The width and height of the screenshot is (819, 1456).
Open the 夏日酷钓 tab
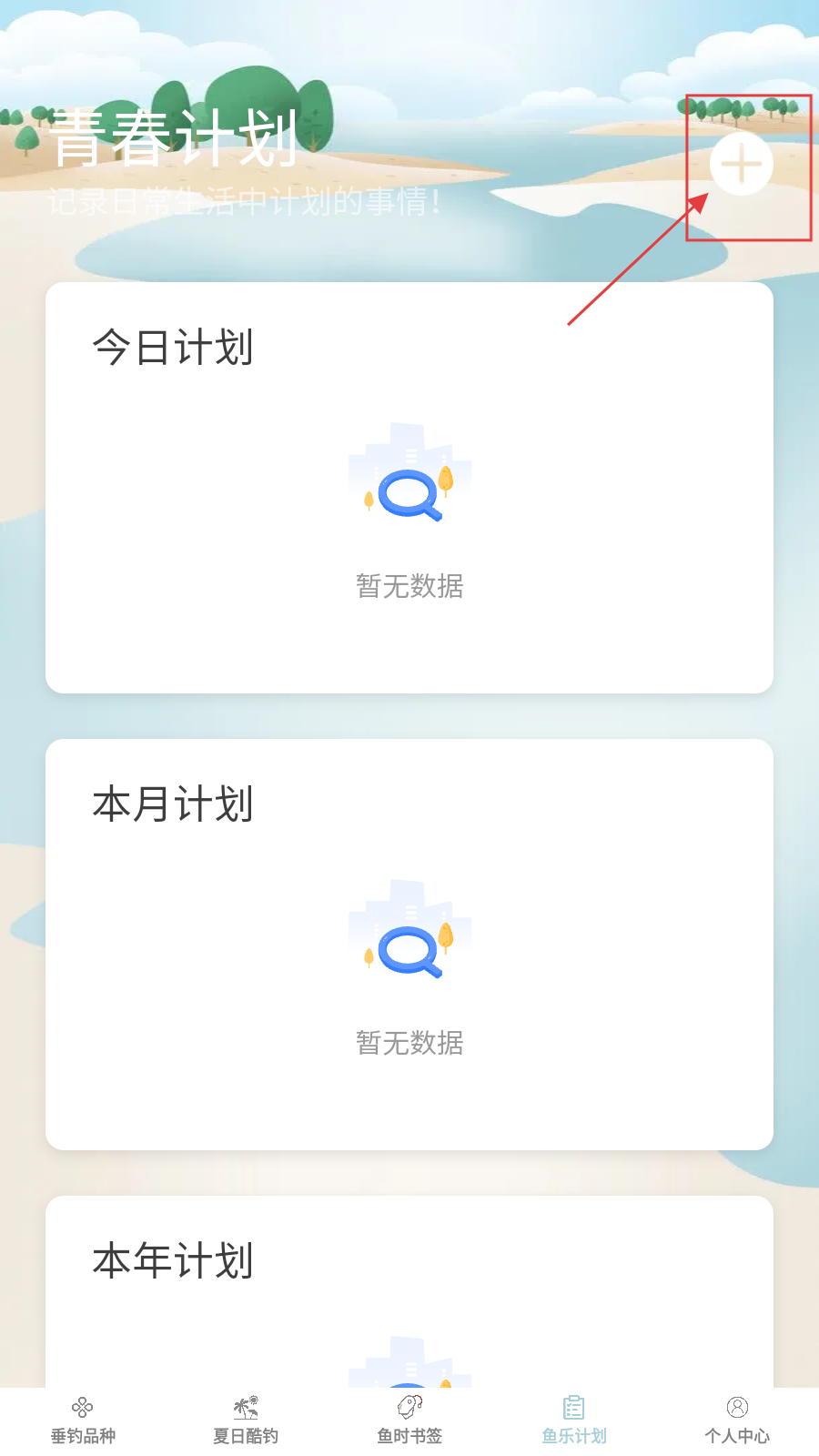tap(246, 1421)
